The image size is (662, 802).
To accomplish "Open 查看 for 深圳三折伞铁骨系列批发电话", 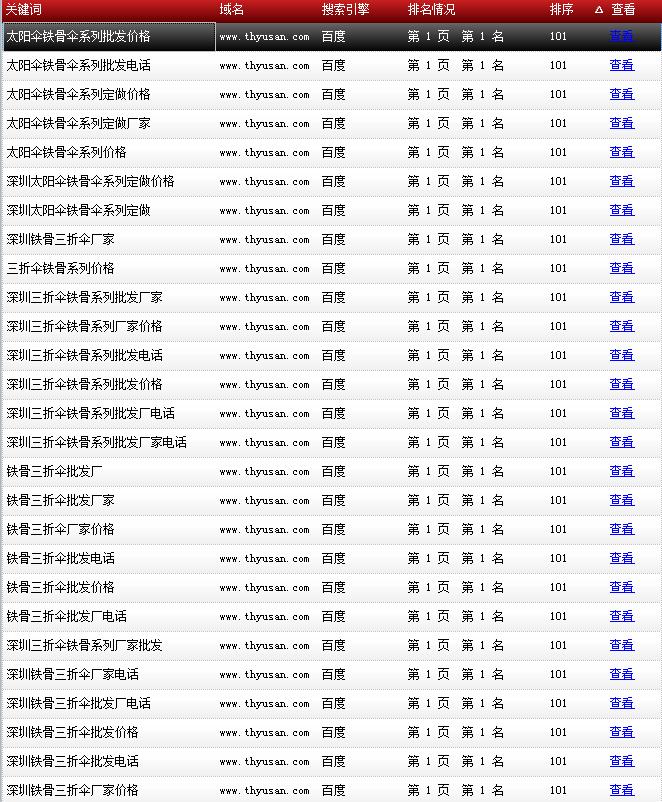I will click(x=621, y=355).
